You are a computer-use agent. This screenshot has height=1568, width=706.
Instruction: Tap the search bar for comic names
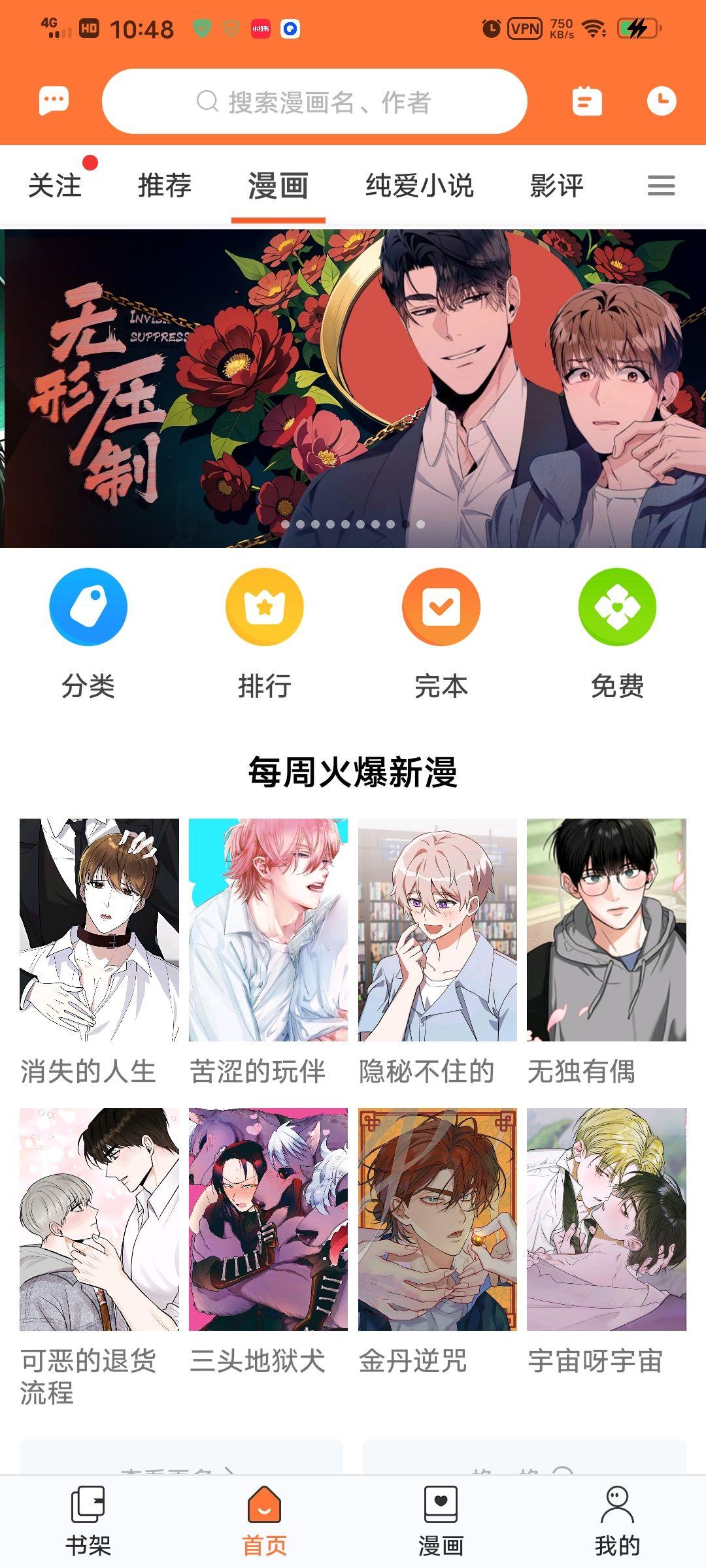click(314, 101)
